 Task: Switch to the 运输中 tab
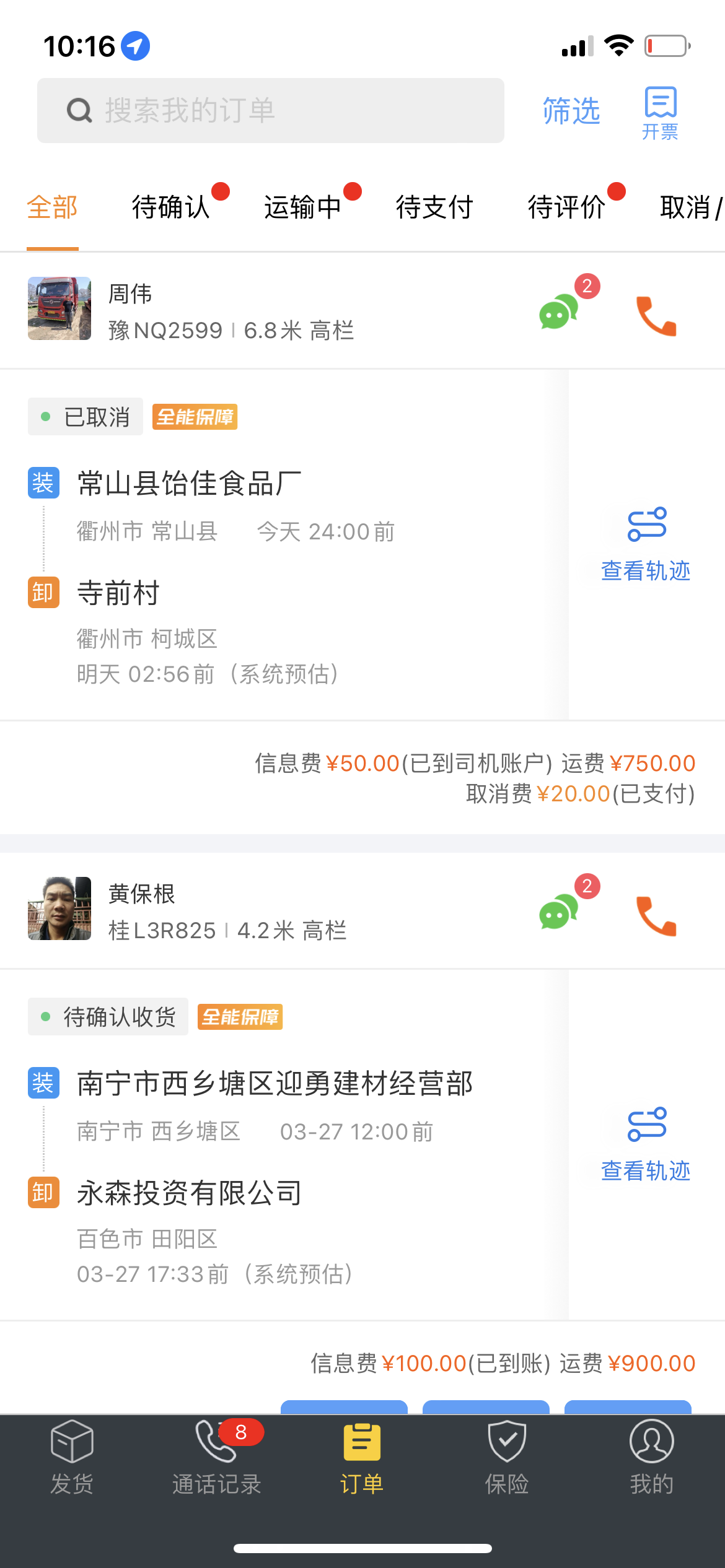point(304,207)
